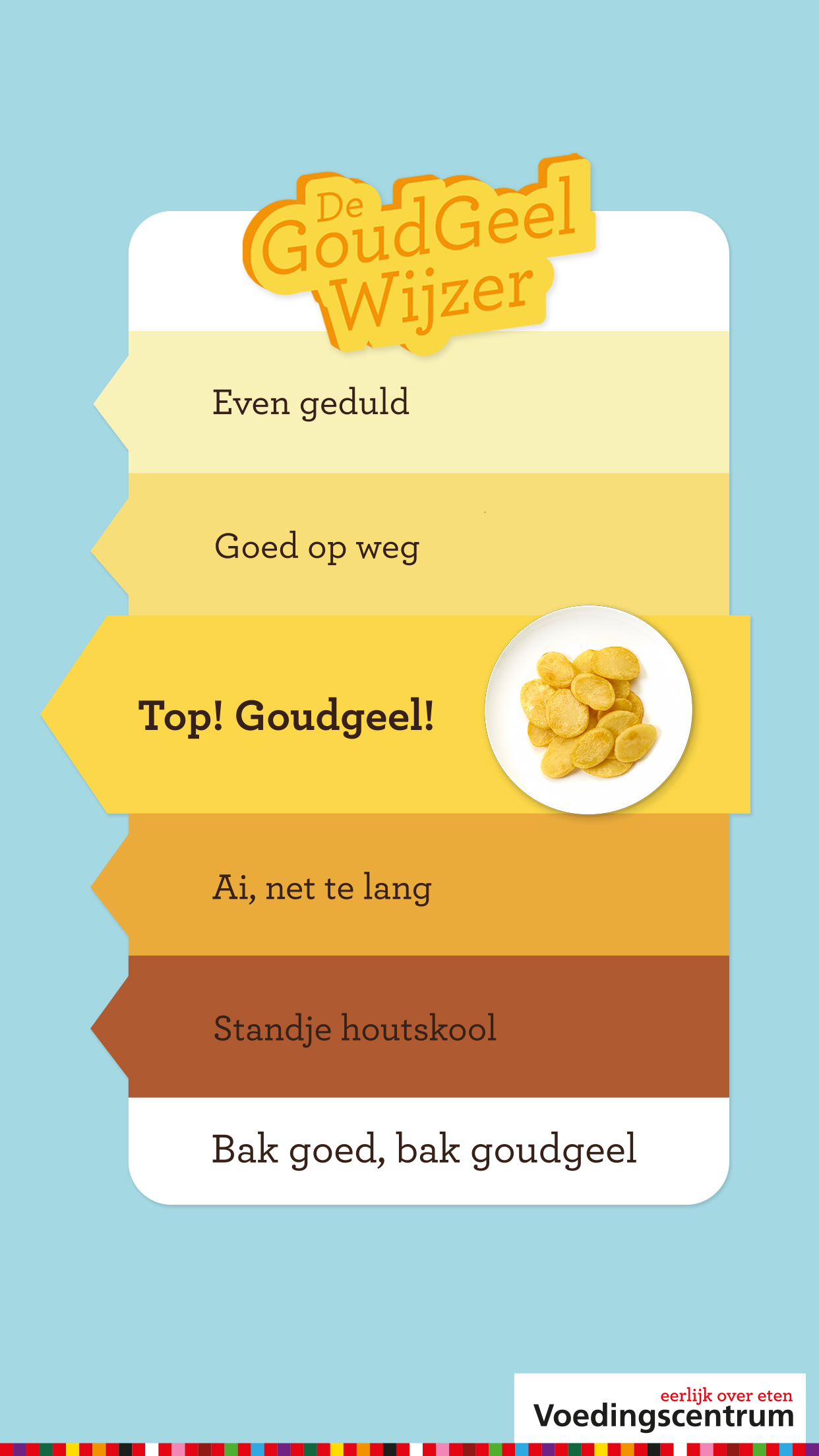Open the Standje houtskool level

(355, 1029)
